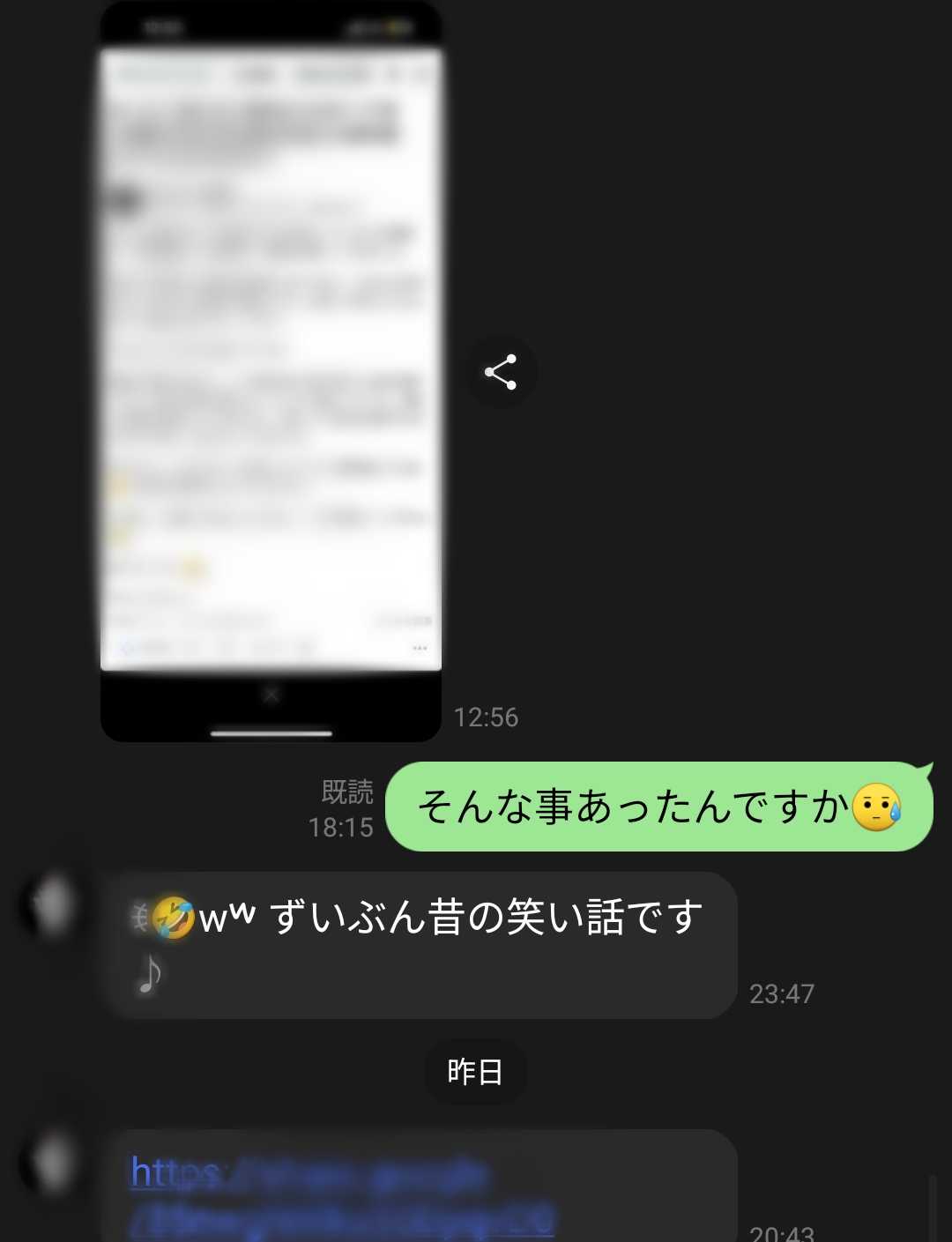Image resolution: width=952 pixels, height=1242 pixels.
Task: Share the screenshot image via share icon
Action: pos(501,372)
